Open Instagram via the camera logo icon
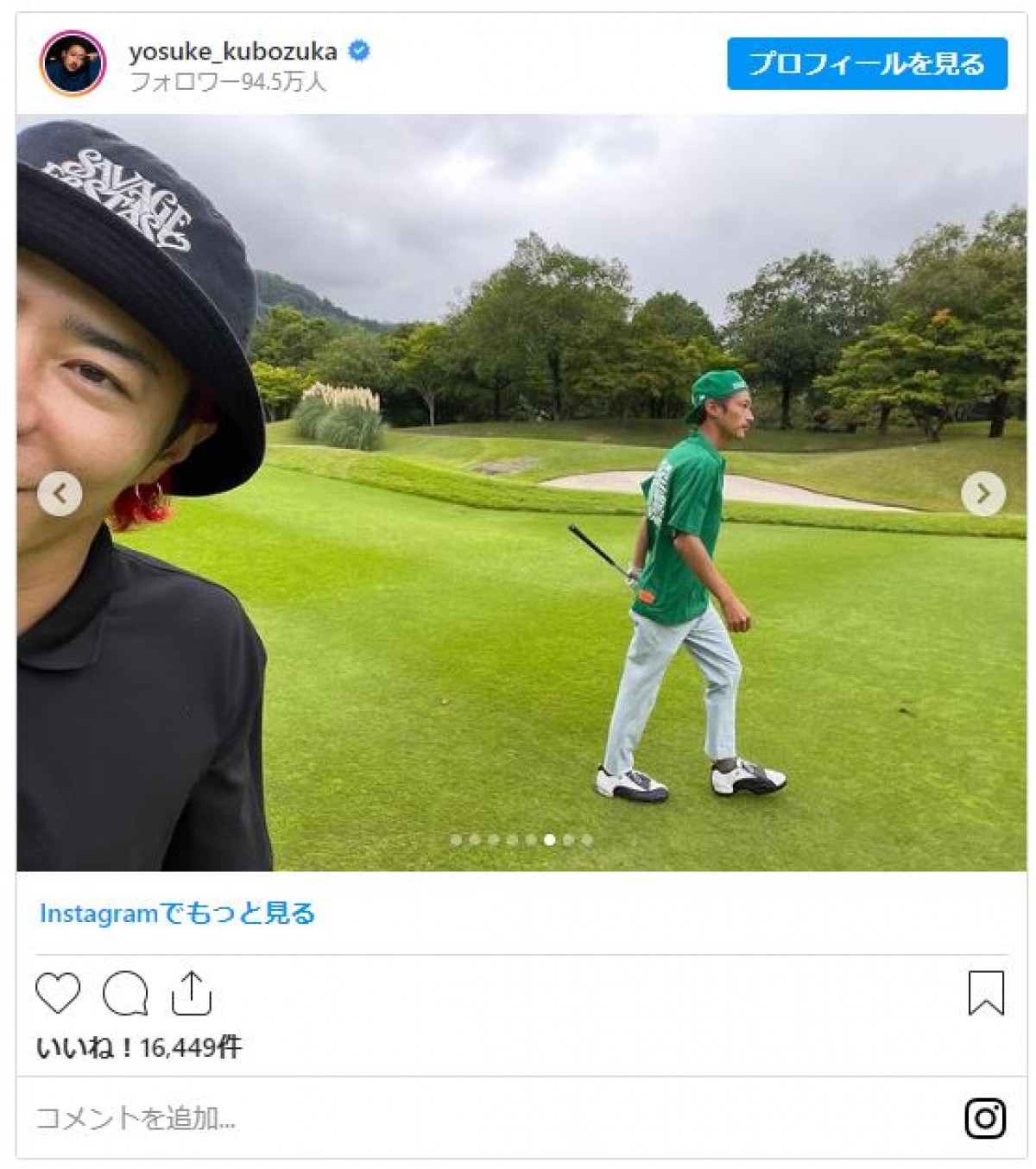 985,1119
